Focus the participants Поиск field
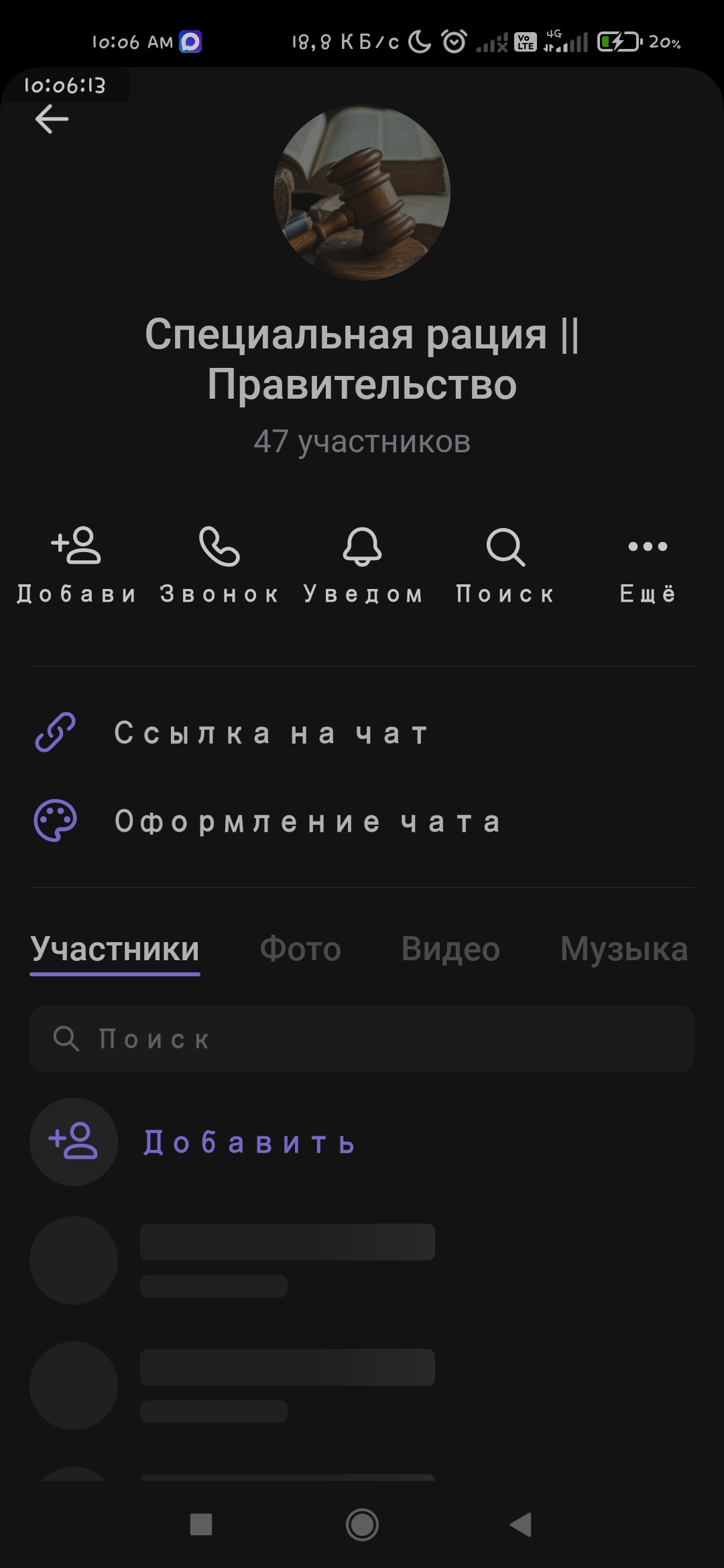The width and height of the screenshot is (724, 1568). click(x=362, y=1039)
